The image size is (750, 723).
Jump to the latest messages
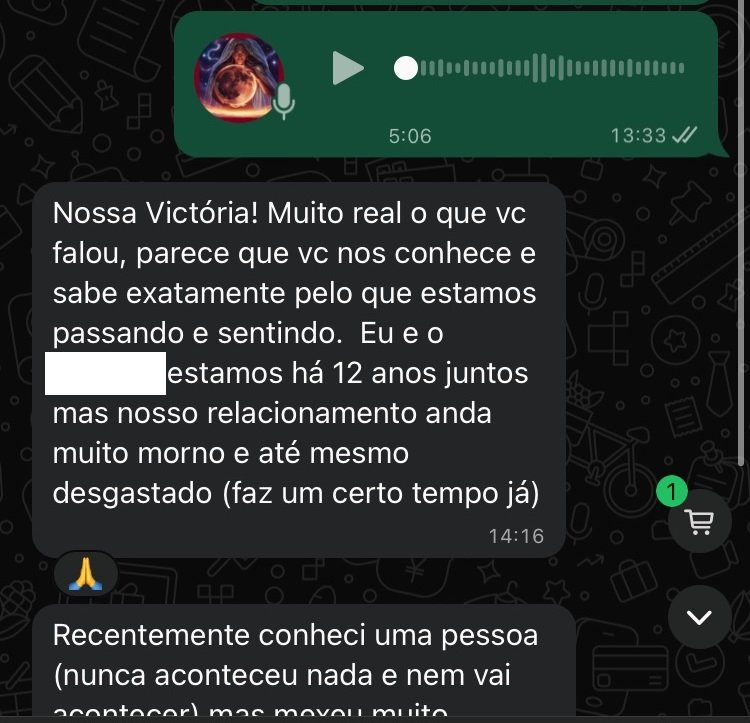[699, 617]
